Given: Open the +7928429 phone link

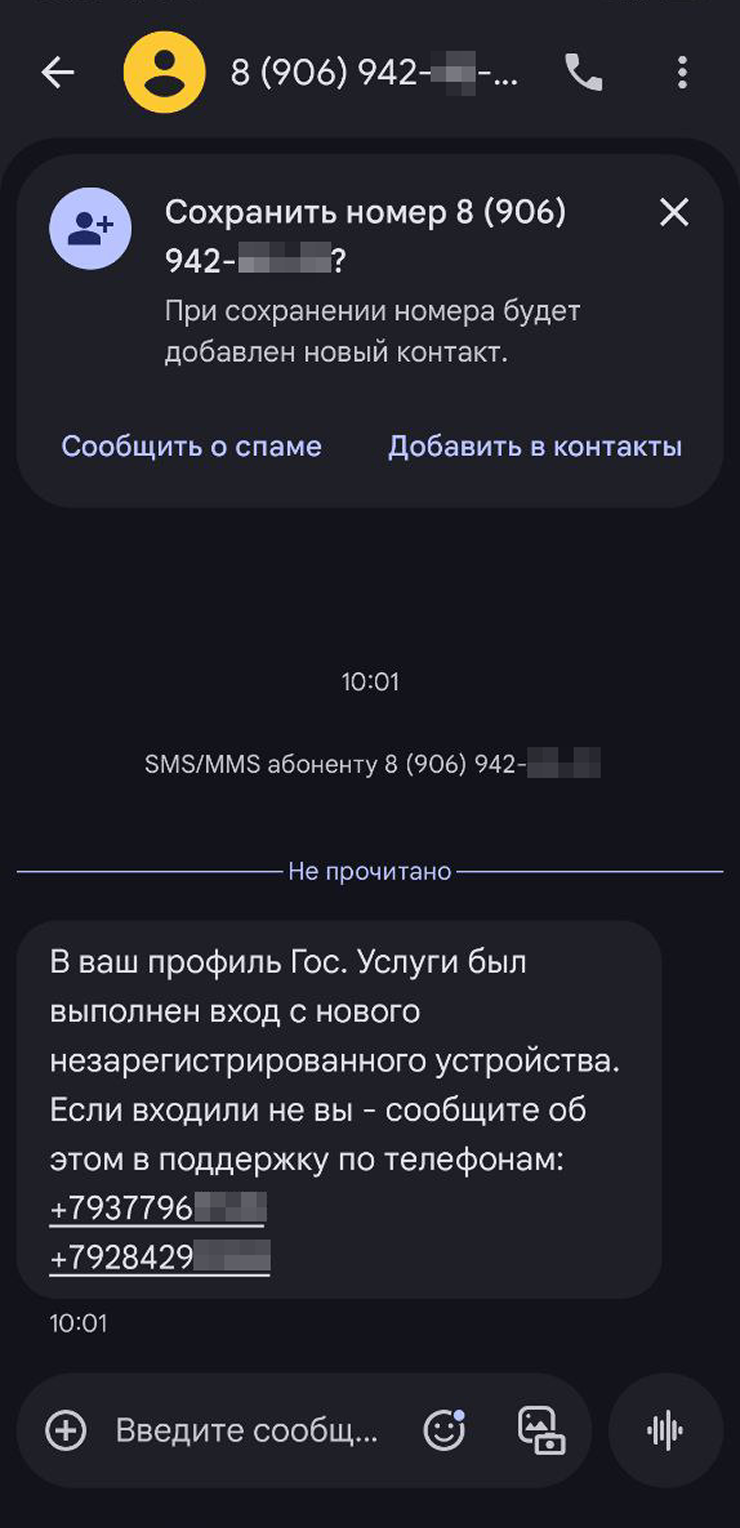Looking at the screenshot, I should click(160, 1257).
